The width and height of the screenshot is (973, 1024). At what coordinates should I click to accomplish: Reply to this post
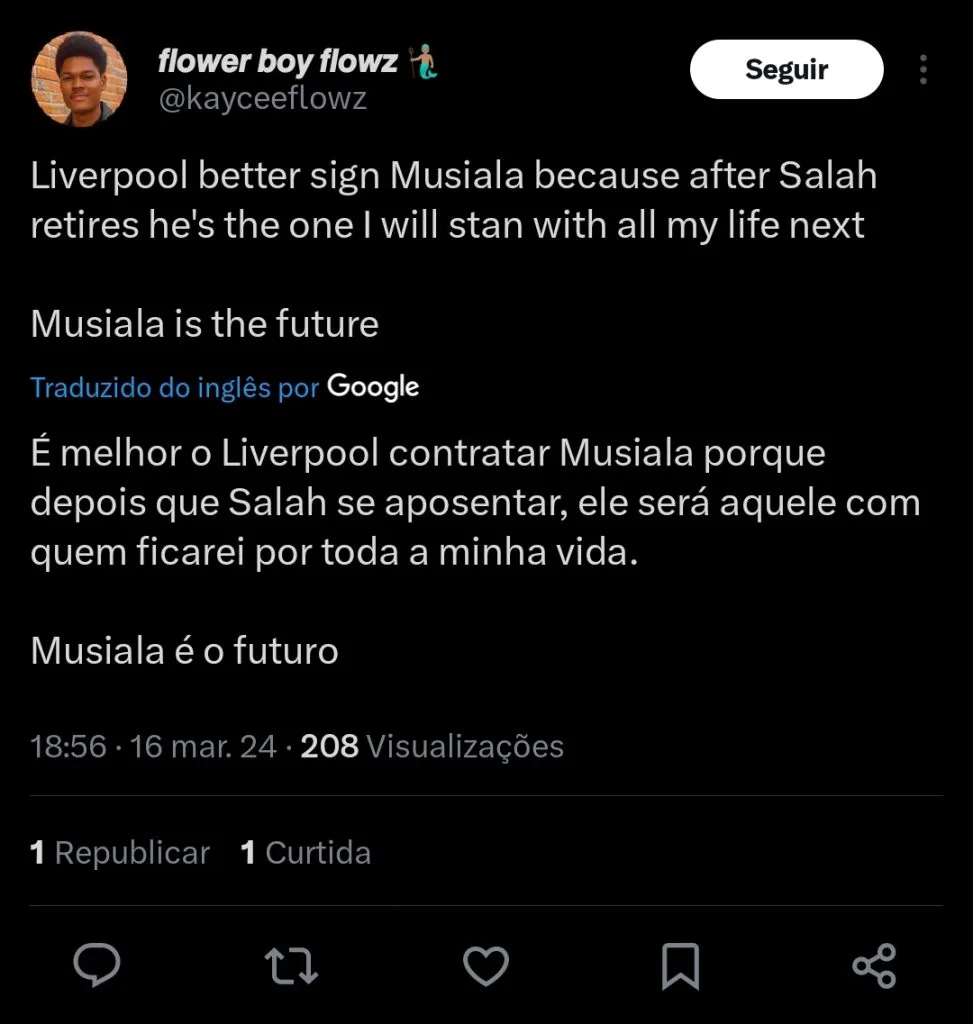[98, 966]
